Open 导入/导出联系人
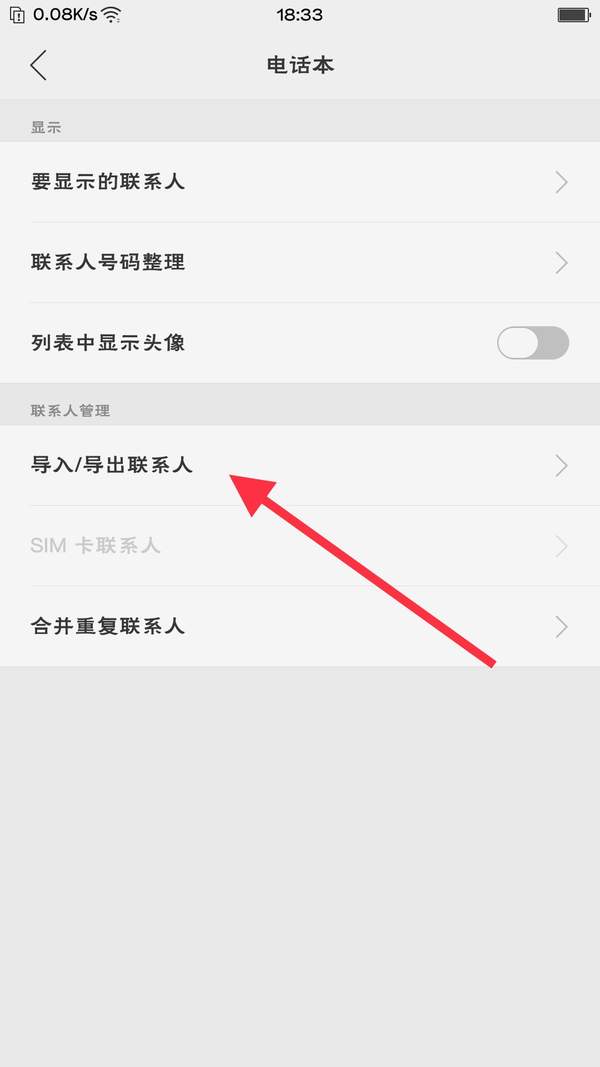This screenshot has height=1067, width=600. pyautogui.click(x=300, y=465)
